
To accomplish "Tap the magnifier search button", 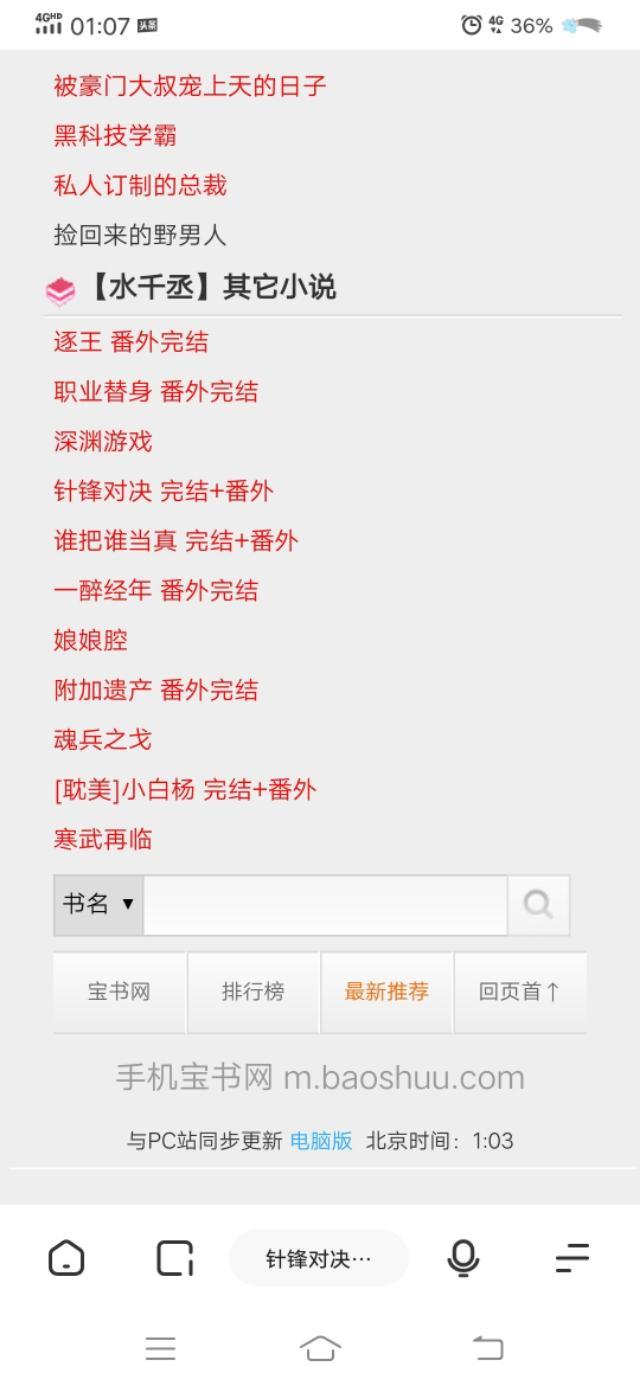I will [538, 905].
